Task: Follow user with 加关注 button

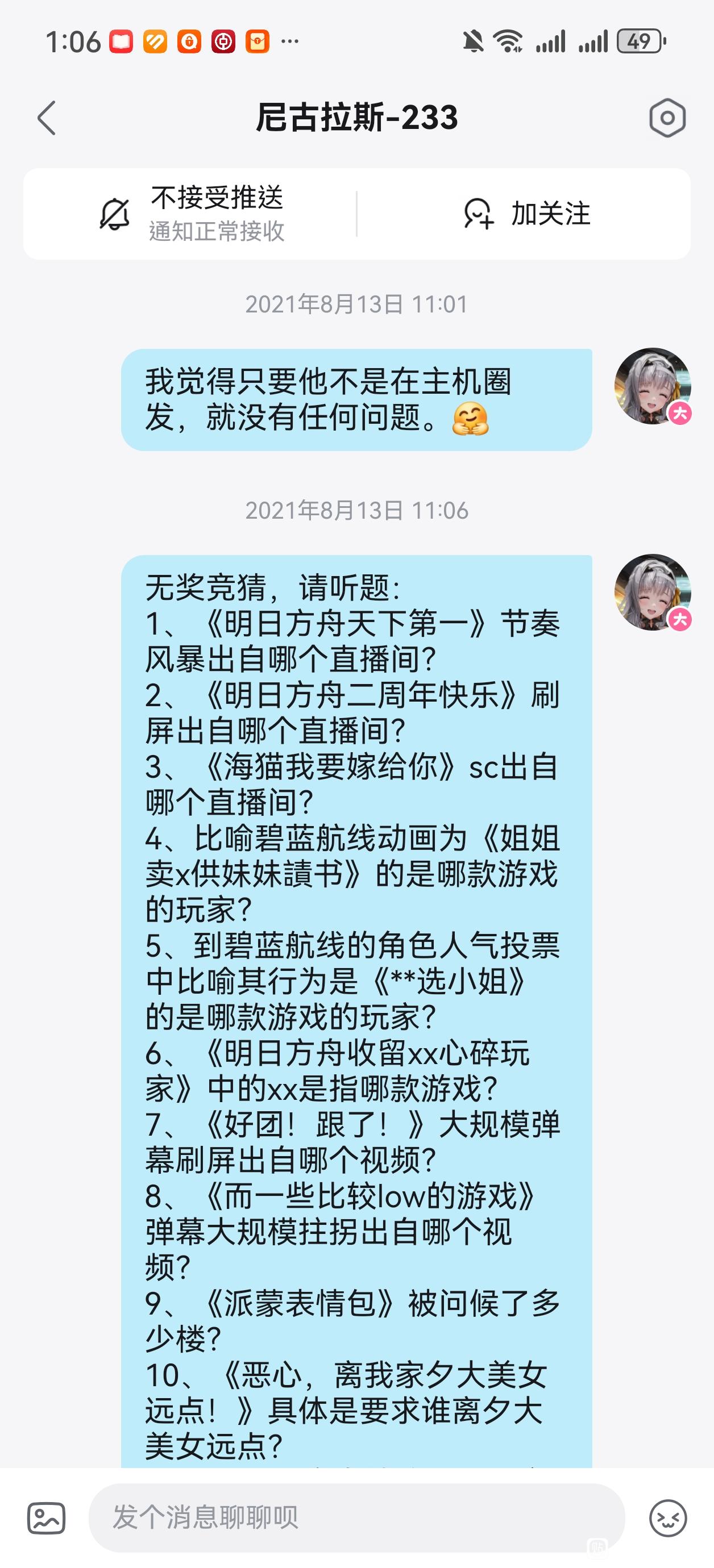Action: pos(526,214)
